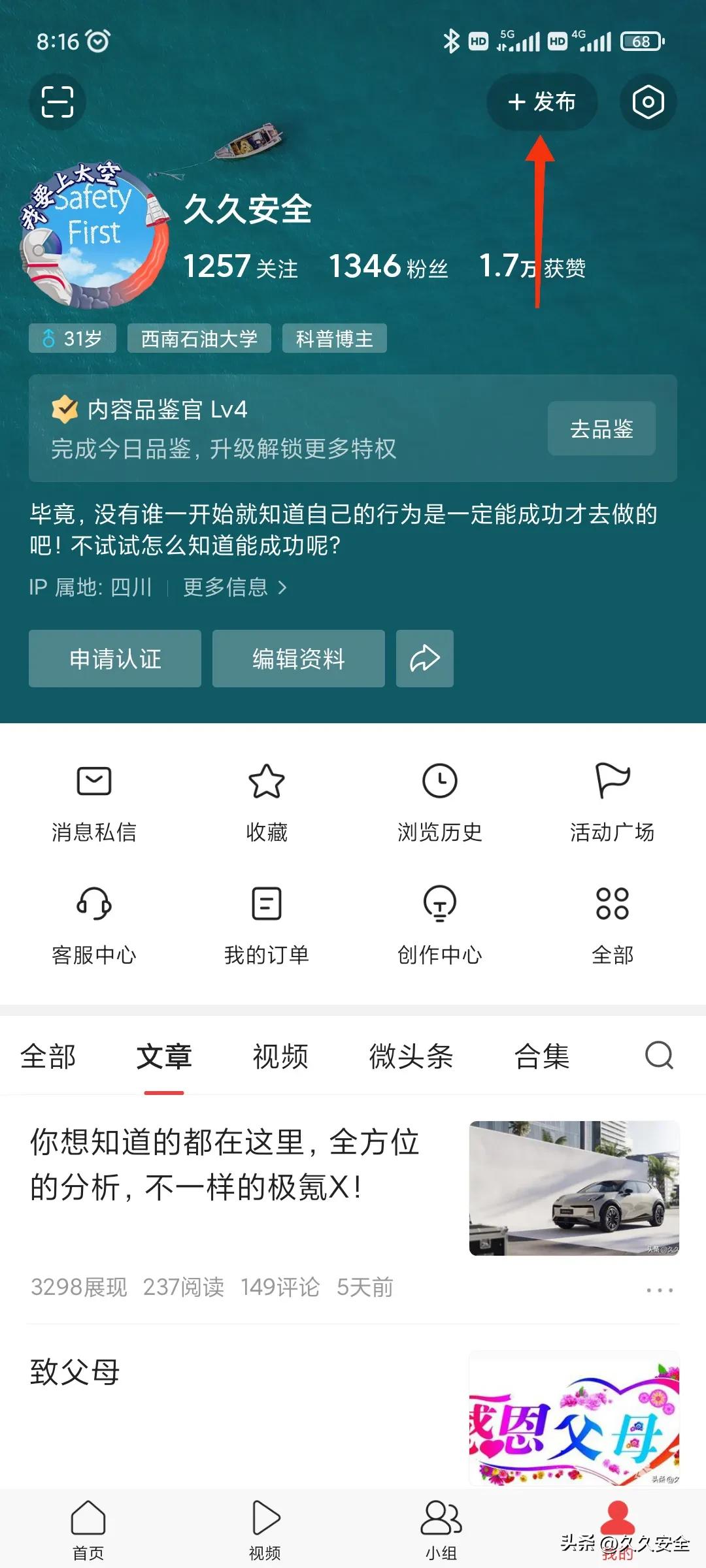
Task: Open the 全部 grid icon
Action: tap(613, 905)
